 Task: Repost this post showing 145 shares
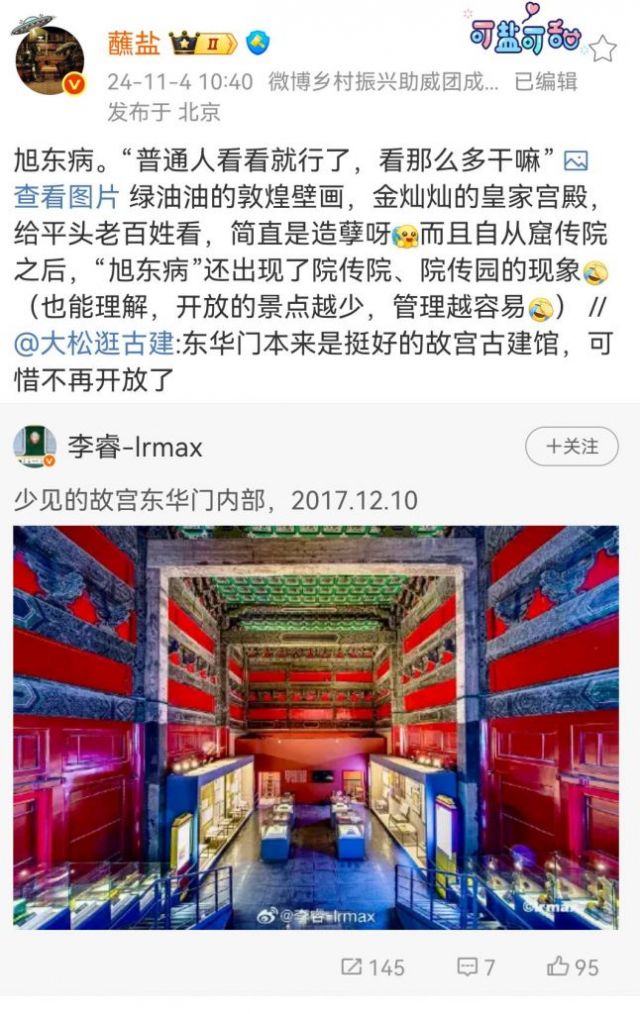(x=372, y=966)
